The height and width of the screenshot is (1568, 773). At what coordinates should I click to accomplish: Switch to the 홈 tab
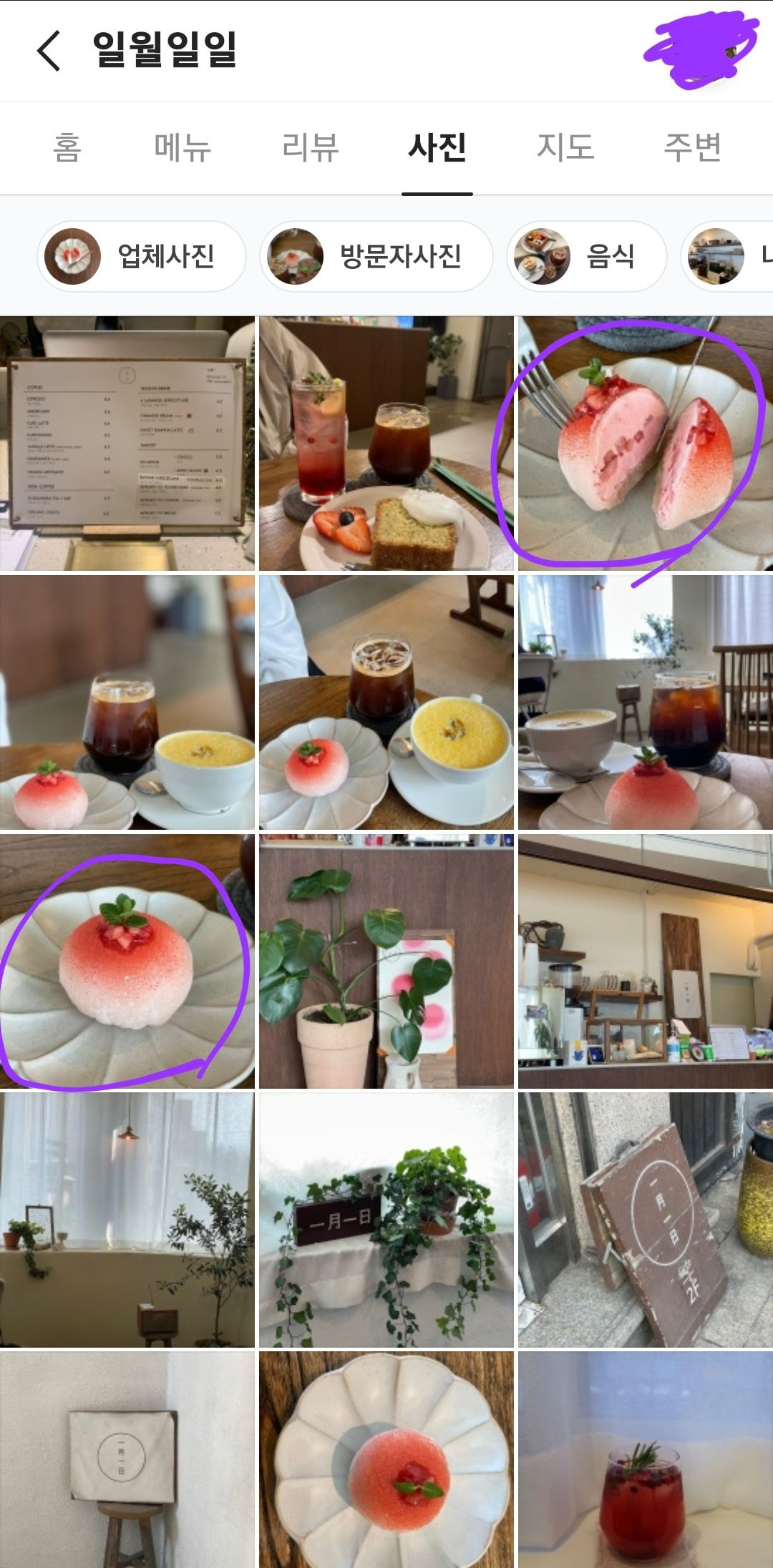coord(67,147)
